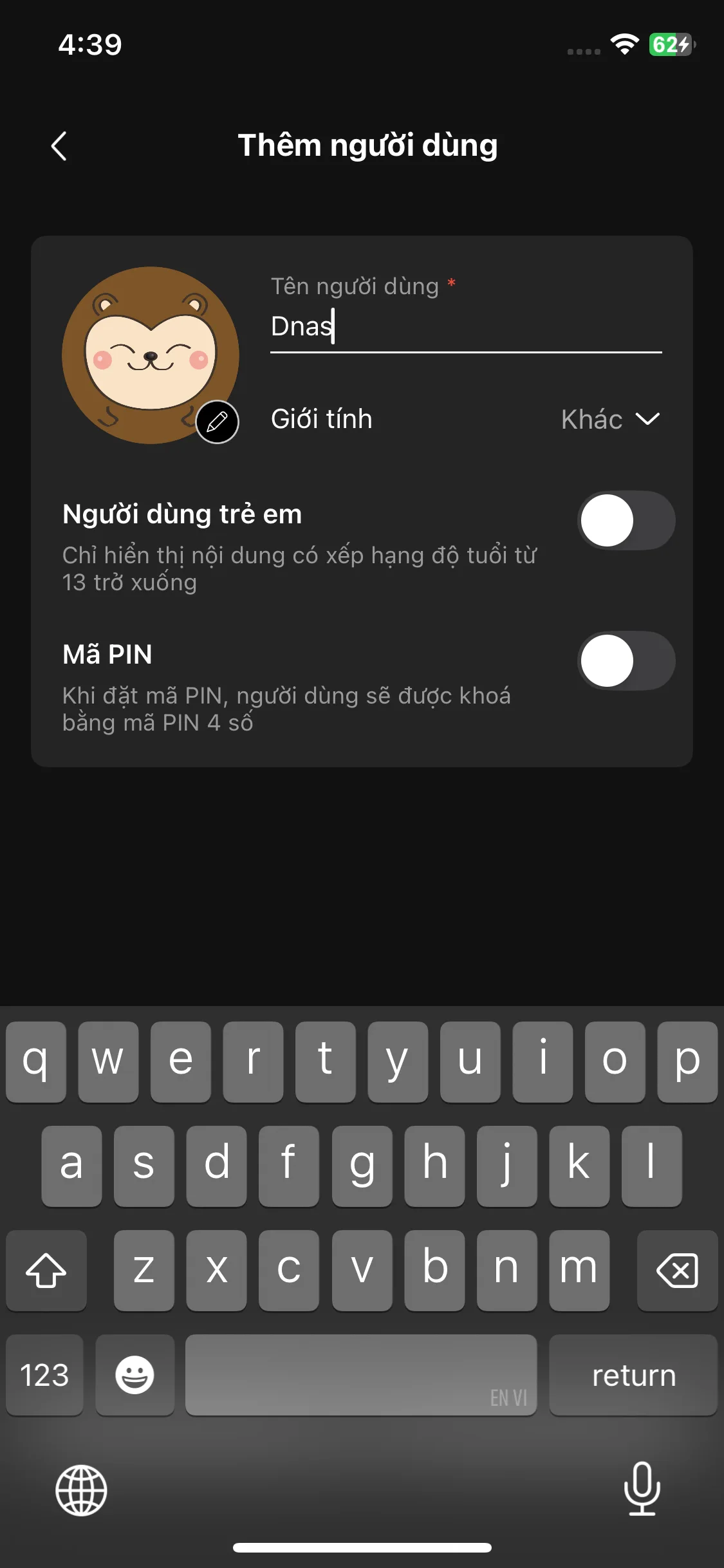Open the emoji keyboard

click(135, 1376)
